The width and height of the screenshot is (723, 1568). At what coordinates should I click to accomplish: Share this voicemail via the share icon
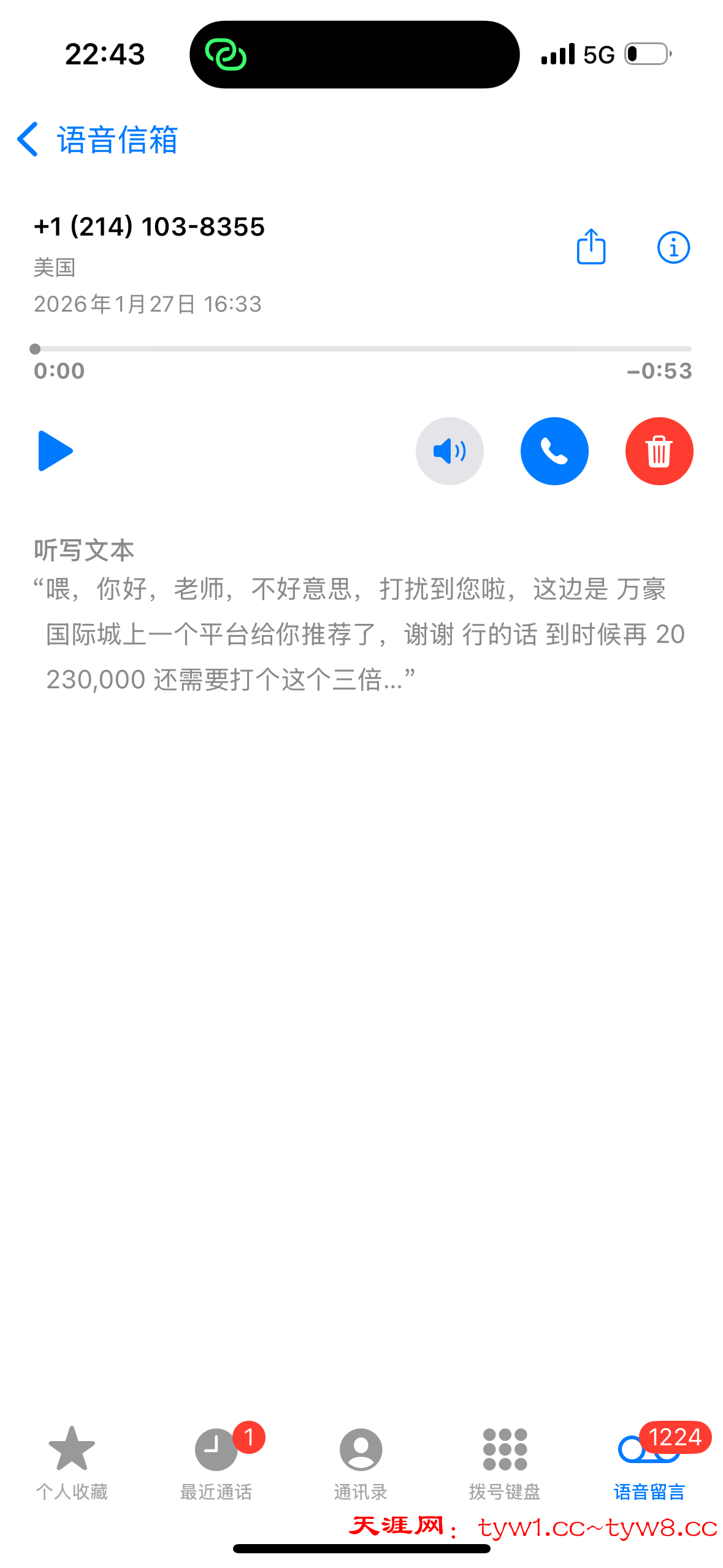point(590,247)
